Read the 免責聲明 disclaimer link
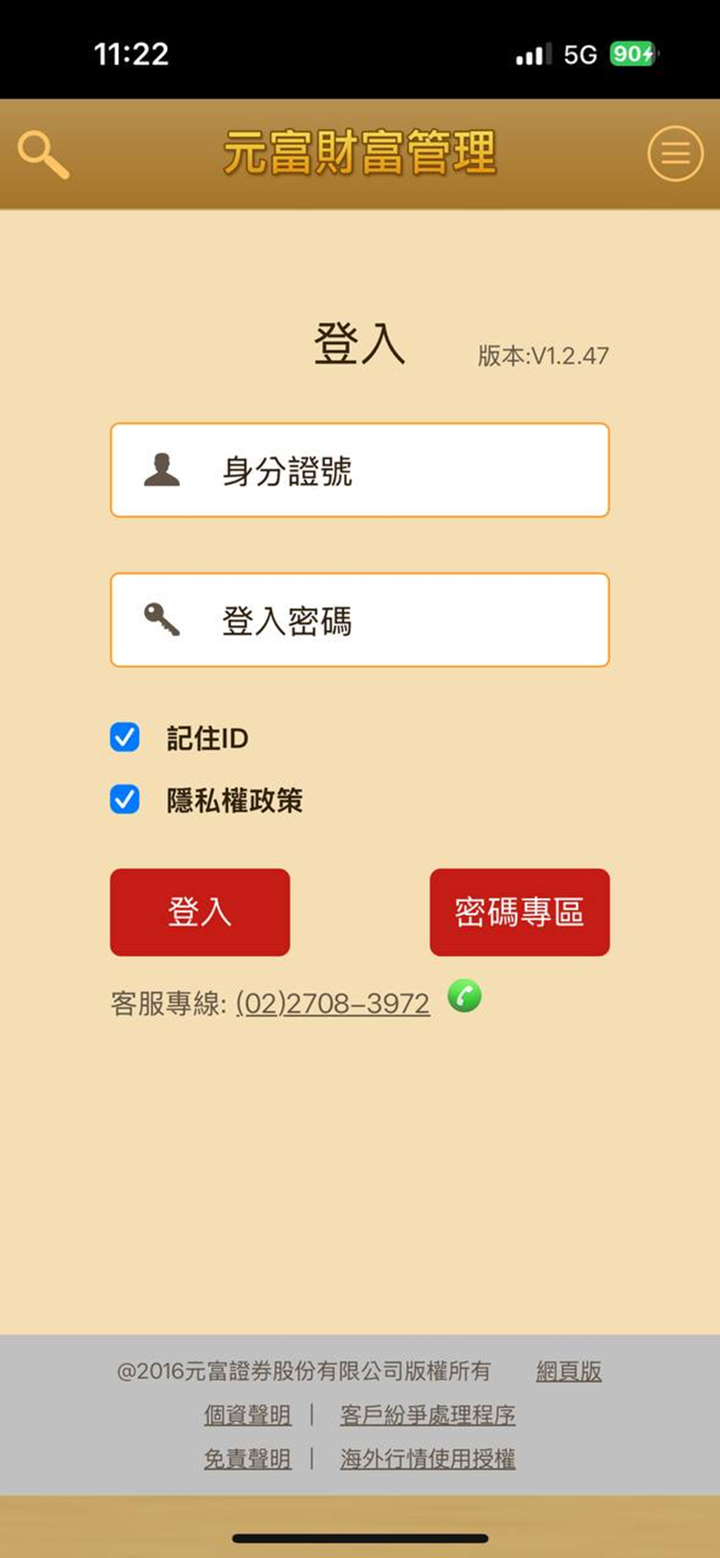 click(x=247, y=1458)
